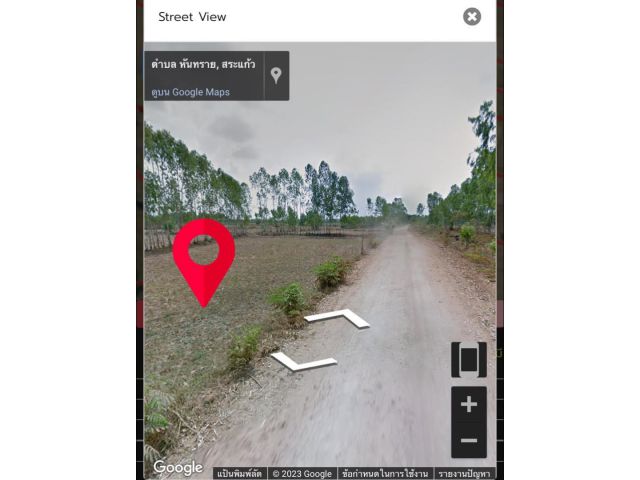Viewport: 640px width, 480px height.
Task: Open รายงานปัญหา report a problem link
Action: tap(465, 473)
